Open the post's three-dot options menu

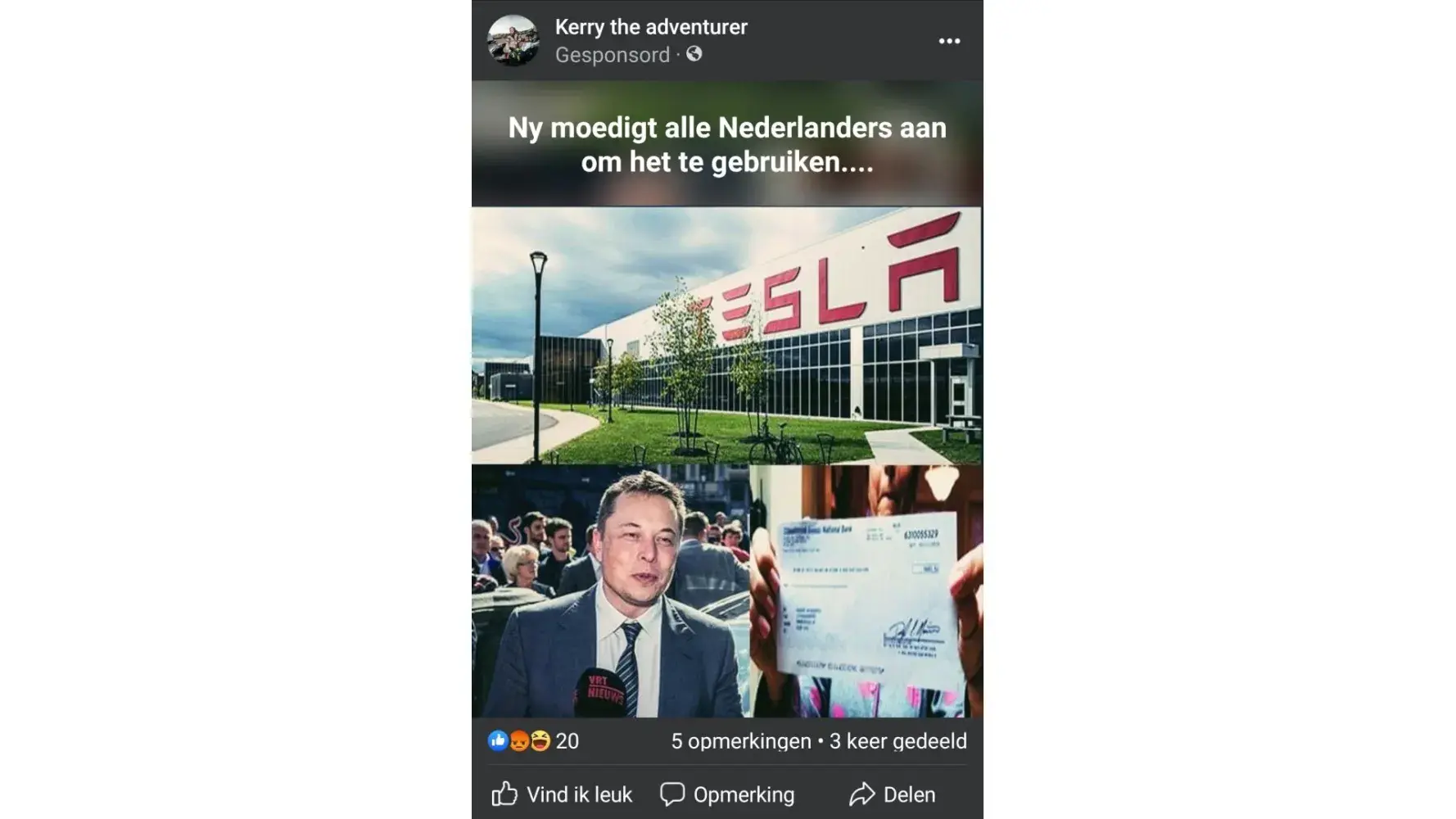tap(949, 41)
